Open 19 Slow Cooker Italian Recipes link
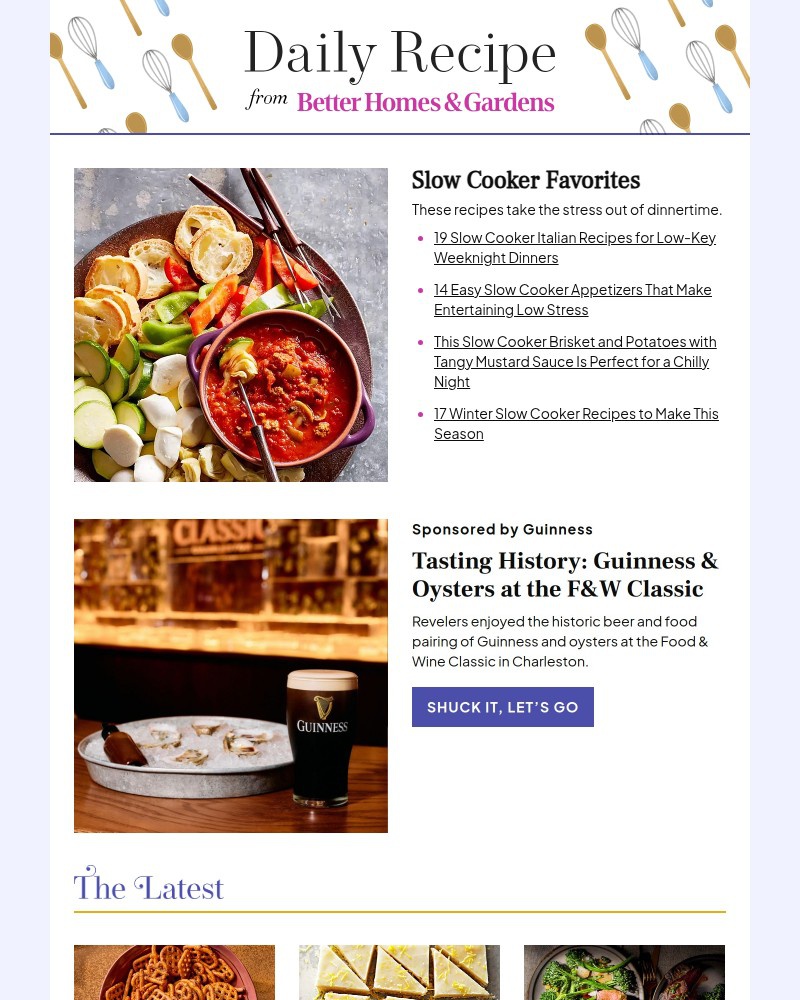This screenshot has height=1000, width=800. (575, 247)
